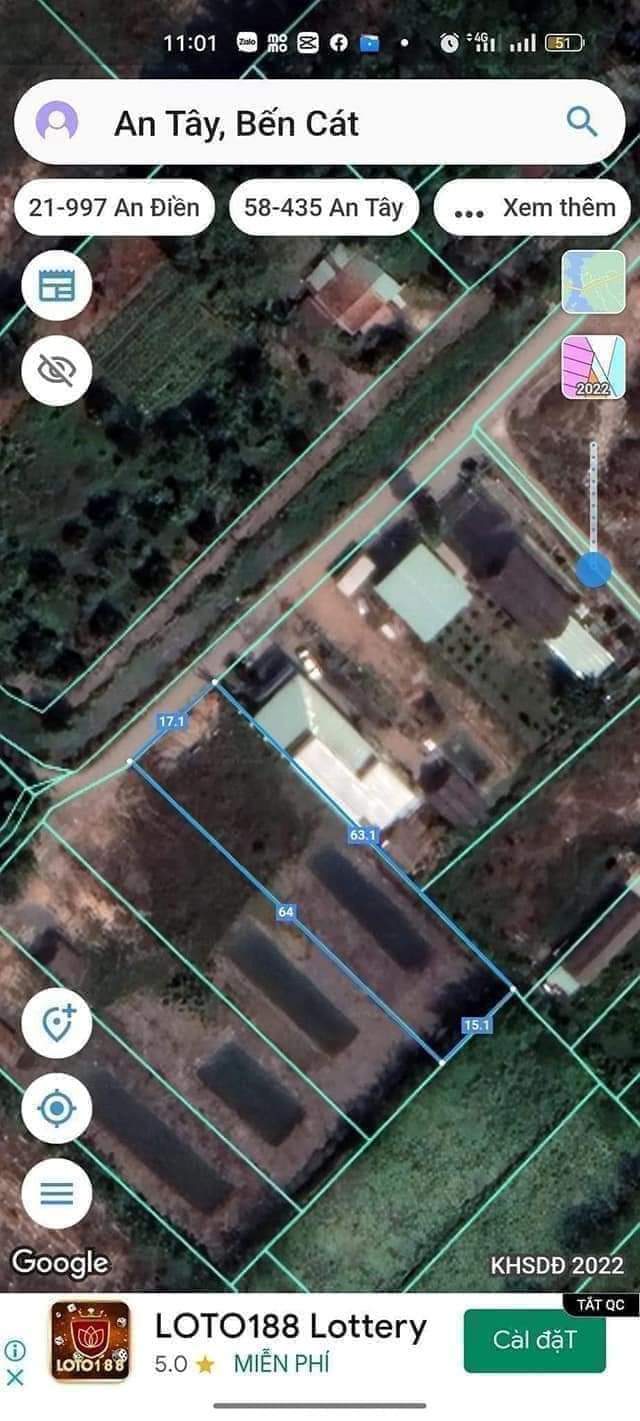Screen dimensions: 640x1421
Task: Open the profile avatar in search bar
Action: (x=57, y=122)
